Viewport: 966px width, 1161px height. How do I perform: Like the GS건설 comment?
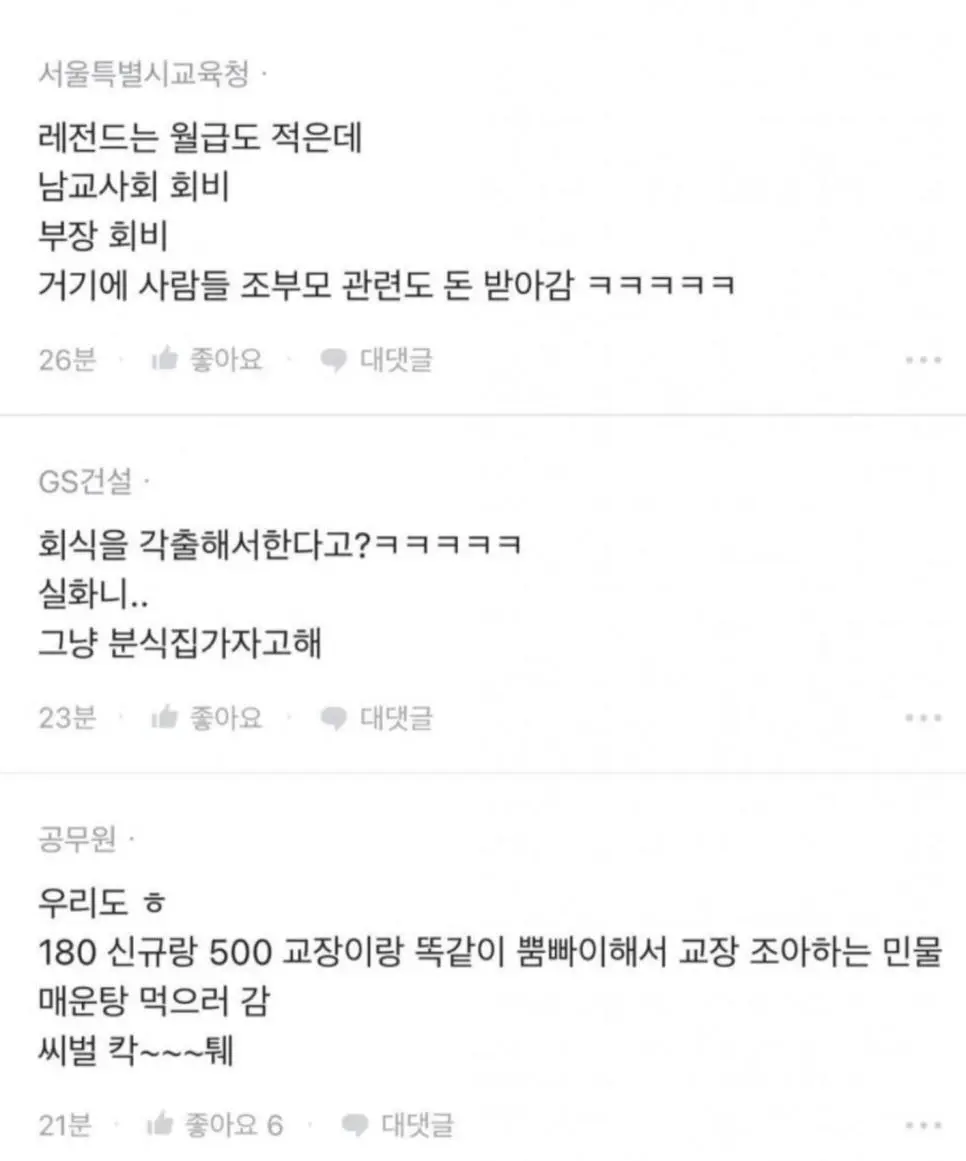pyautogui.click(x=207, y=717)
